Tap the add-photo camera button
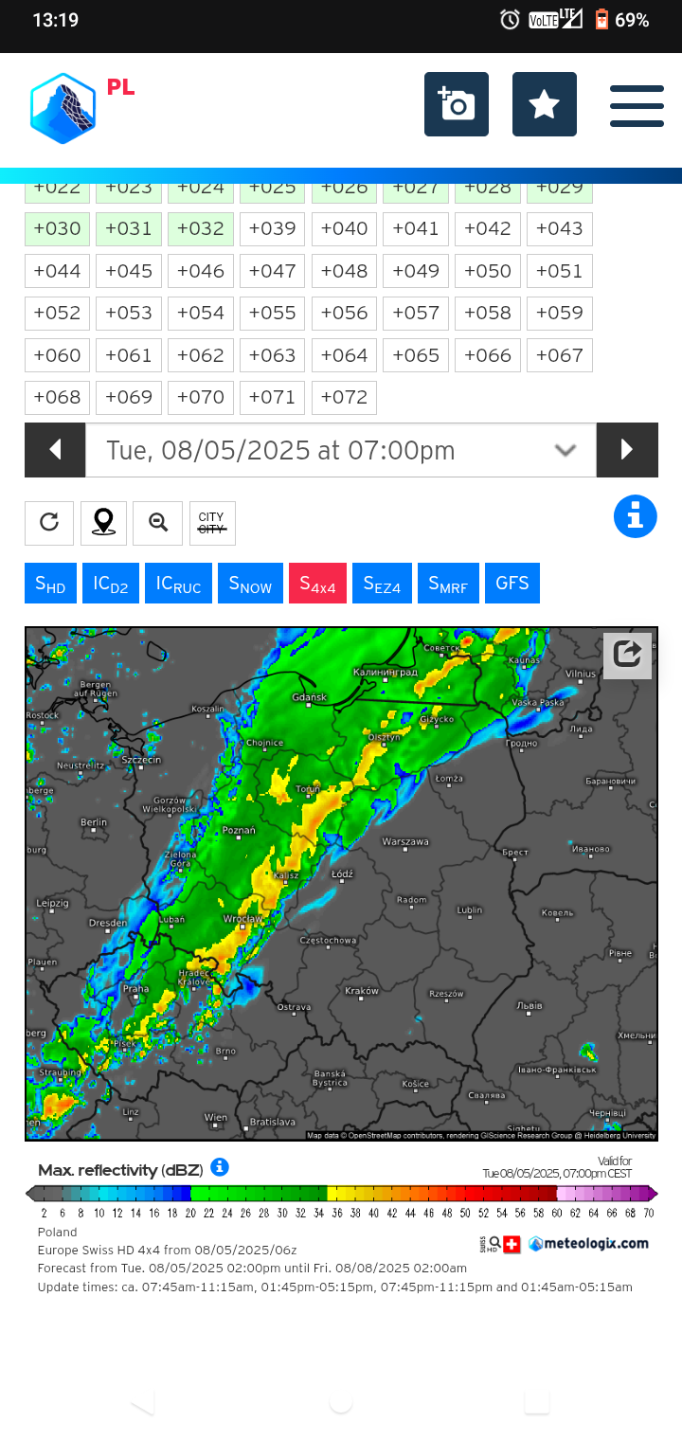Viewport: 682px width, 1440px height. (456, 104)
